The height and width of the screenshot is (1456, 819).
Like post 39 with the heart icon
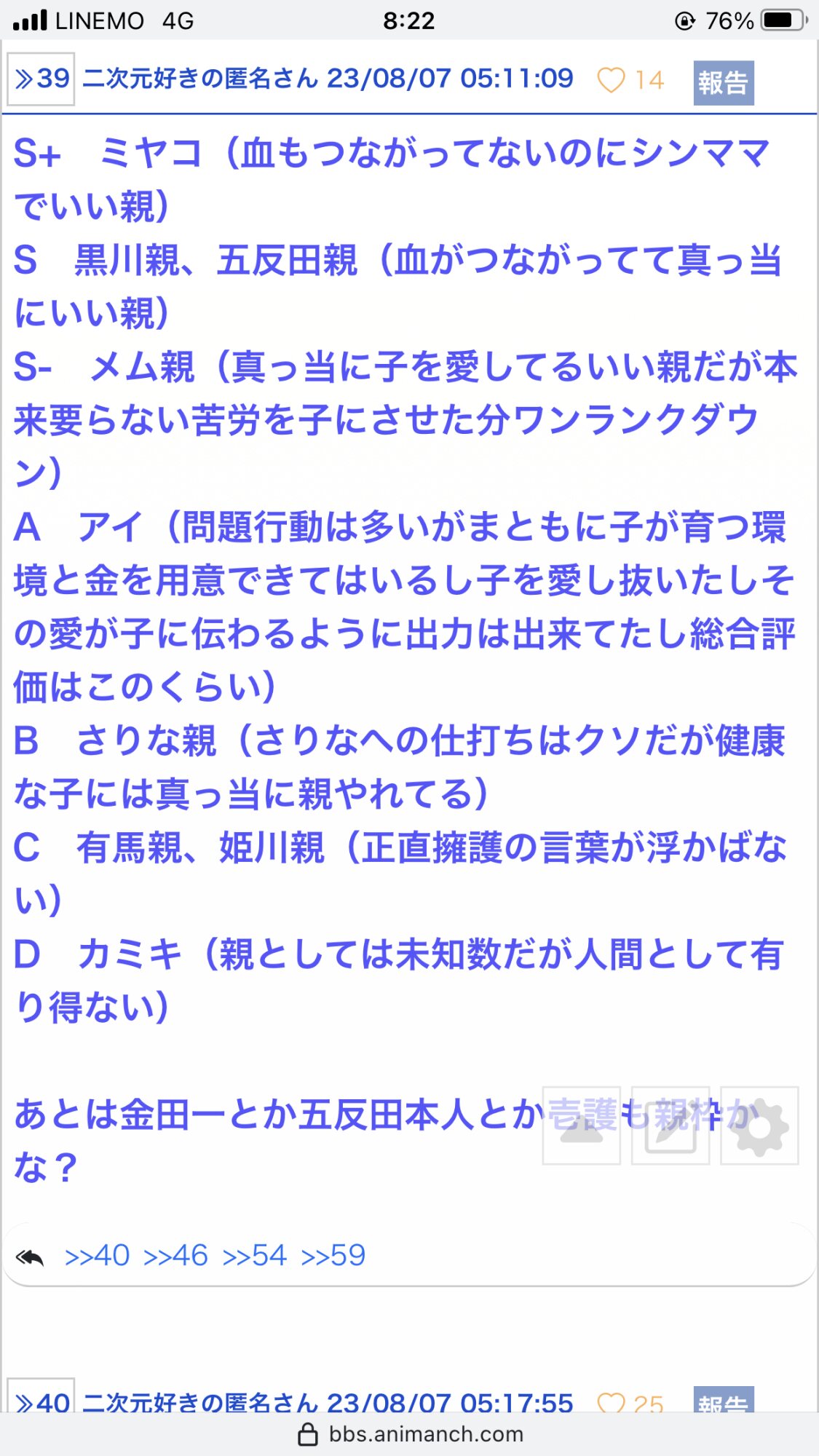pos(612,79)
